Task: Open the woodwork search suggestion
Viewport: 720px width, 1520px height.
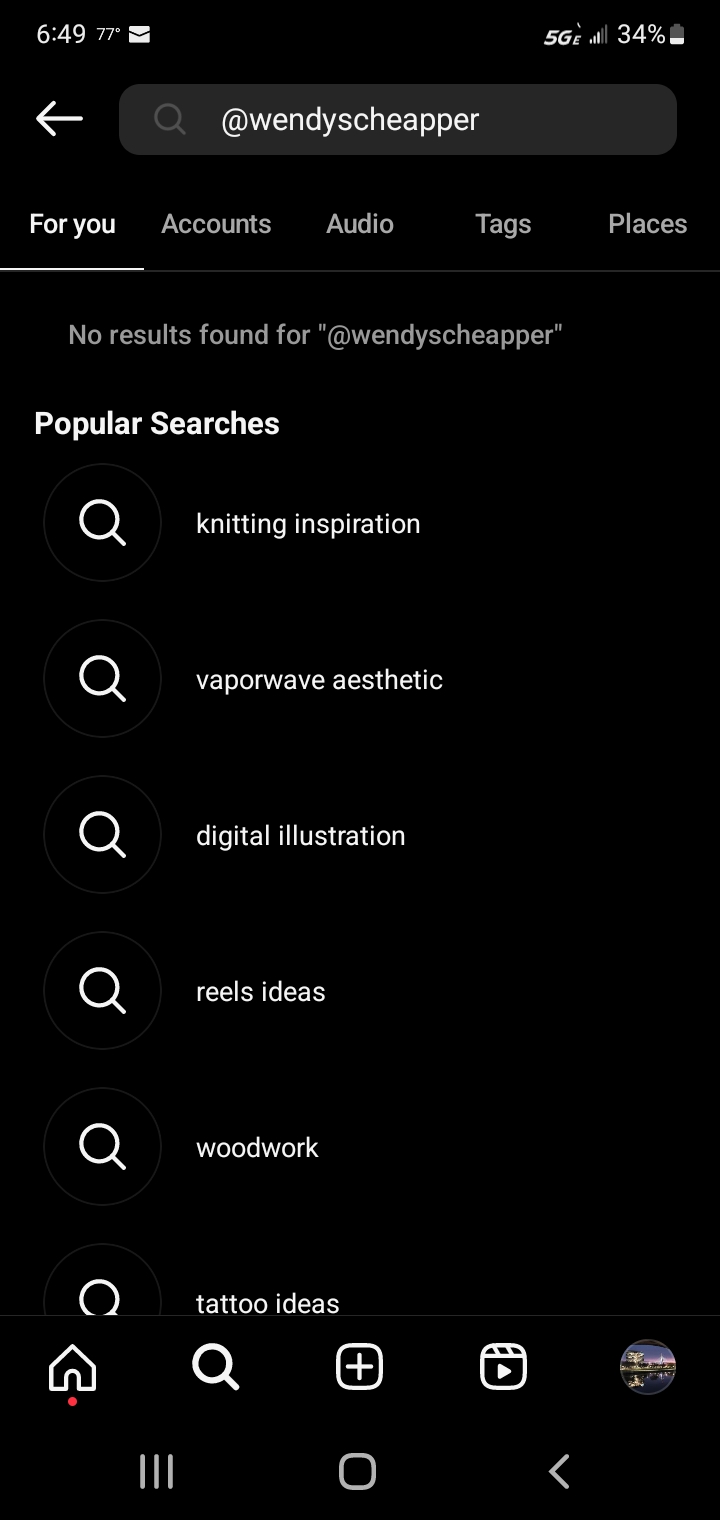Action: click(360, 1147)
